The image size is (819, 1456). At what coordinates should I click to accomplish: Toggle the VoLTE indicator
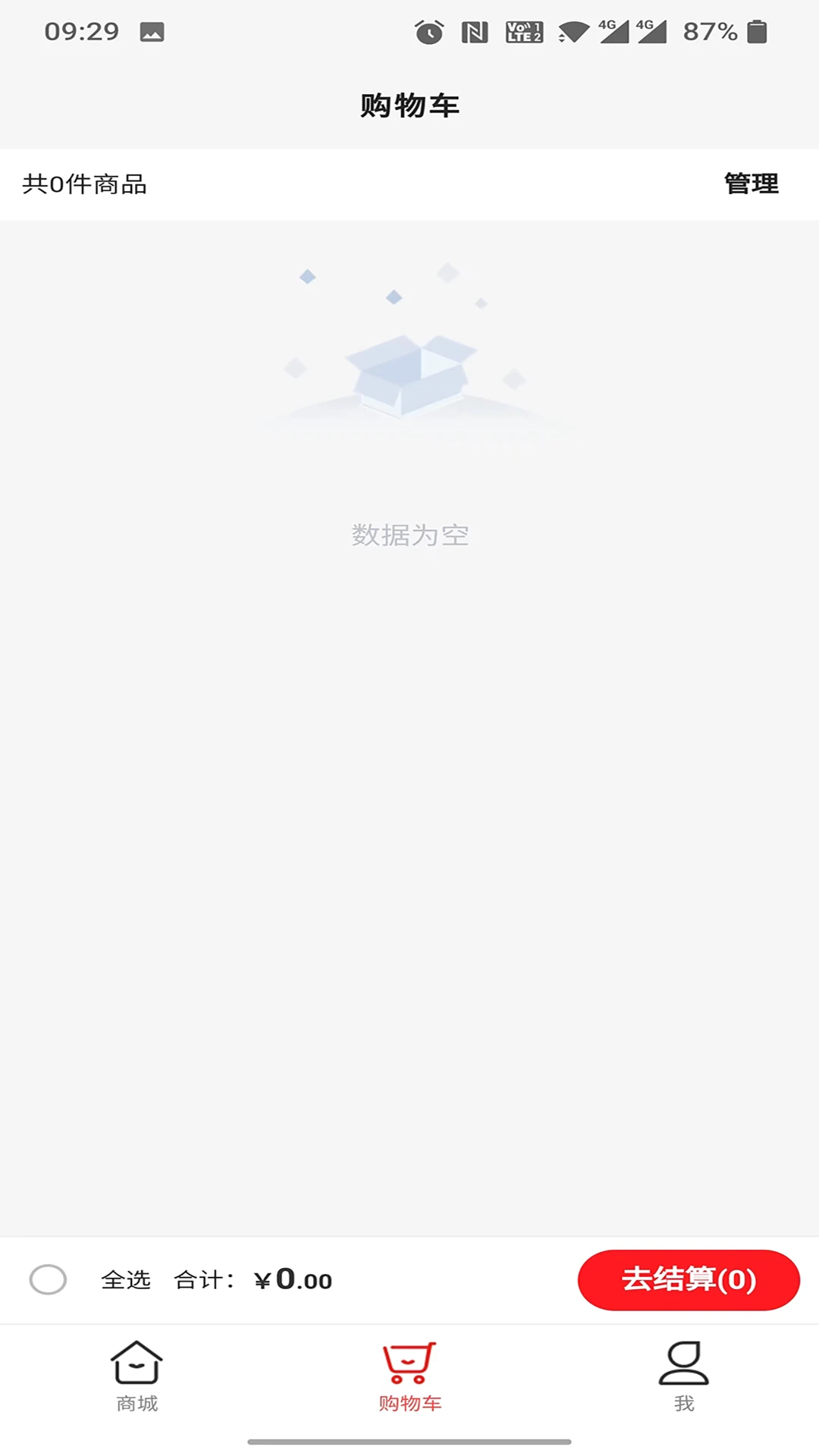pyautogui.click(x=523, y=33)
